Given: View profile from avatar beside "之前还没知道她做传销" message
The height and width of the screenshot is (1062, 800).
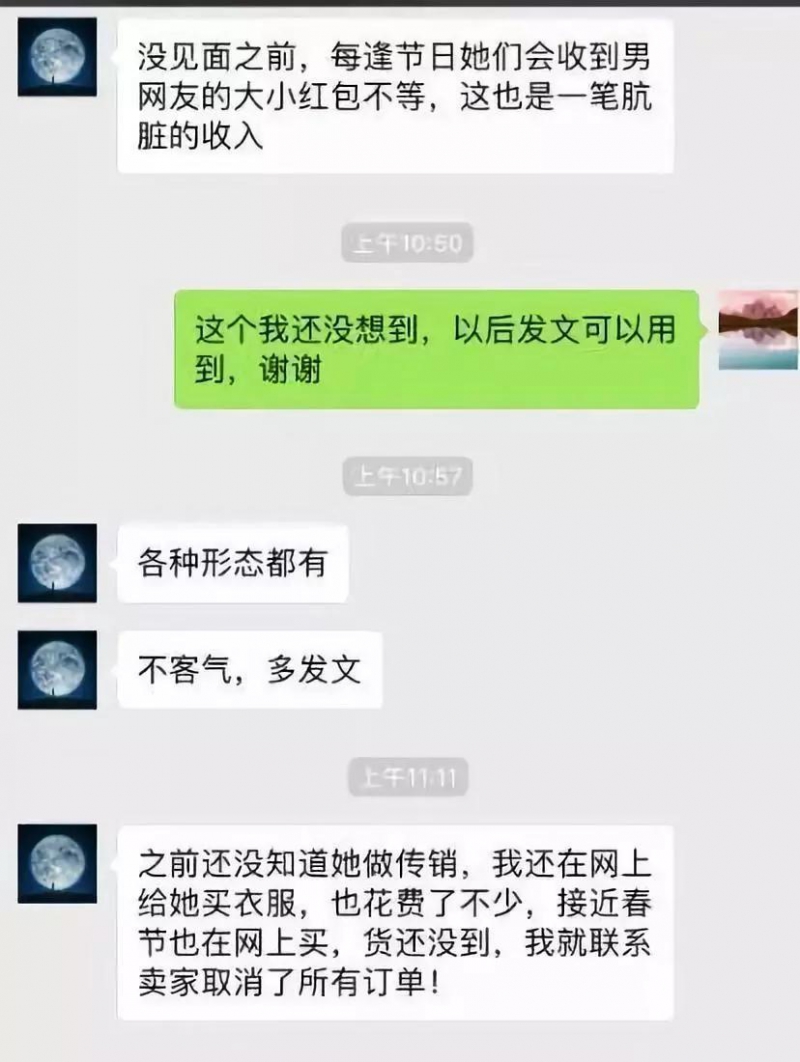Looking at the screenshot, I should click(57, 864).
